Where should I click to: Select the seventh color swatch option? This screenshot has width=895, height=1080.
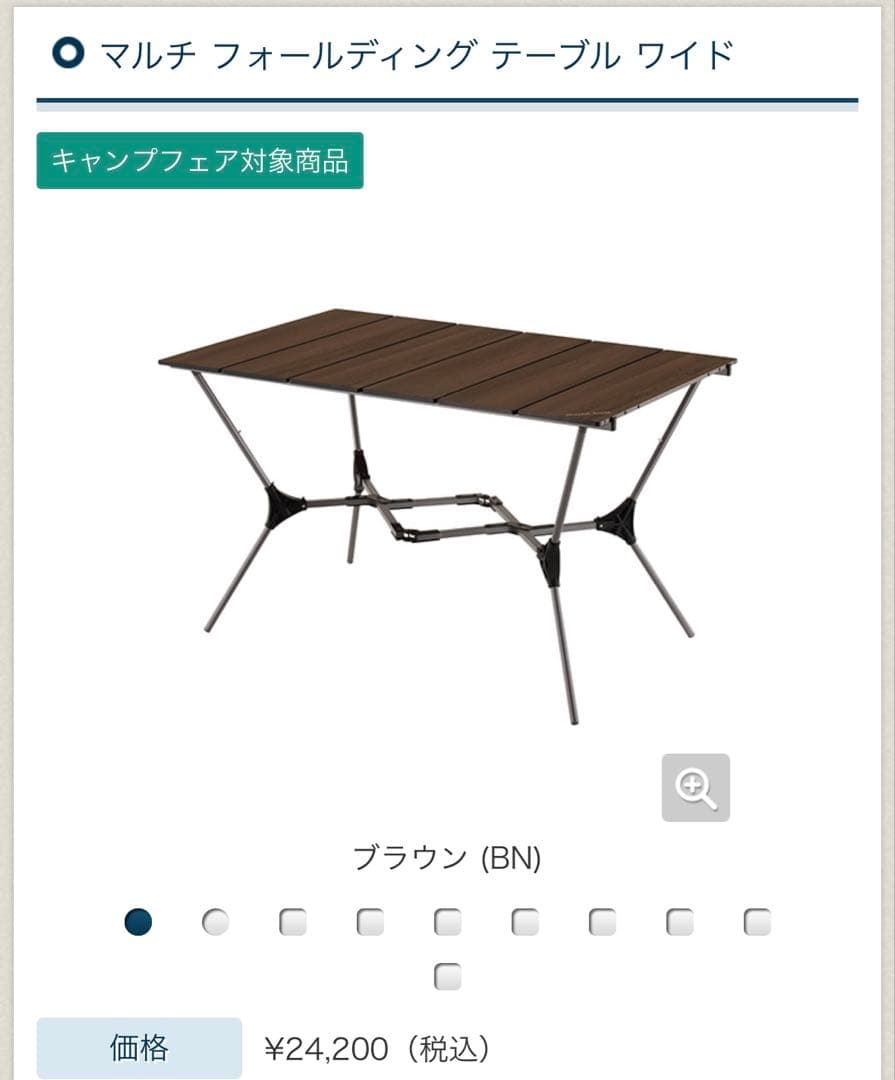tap(599, 923)
